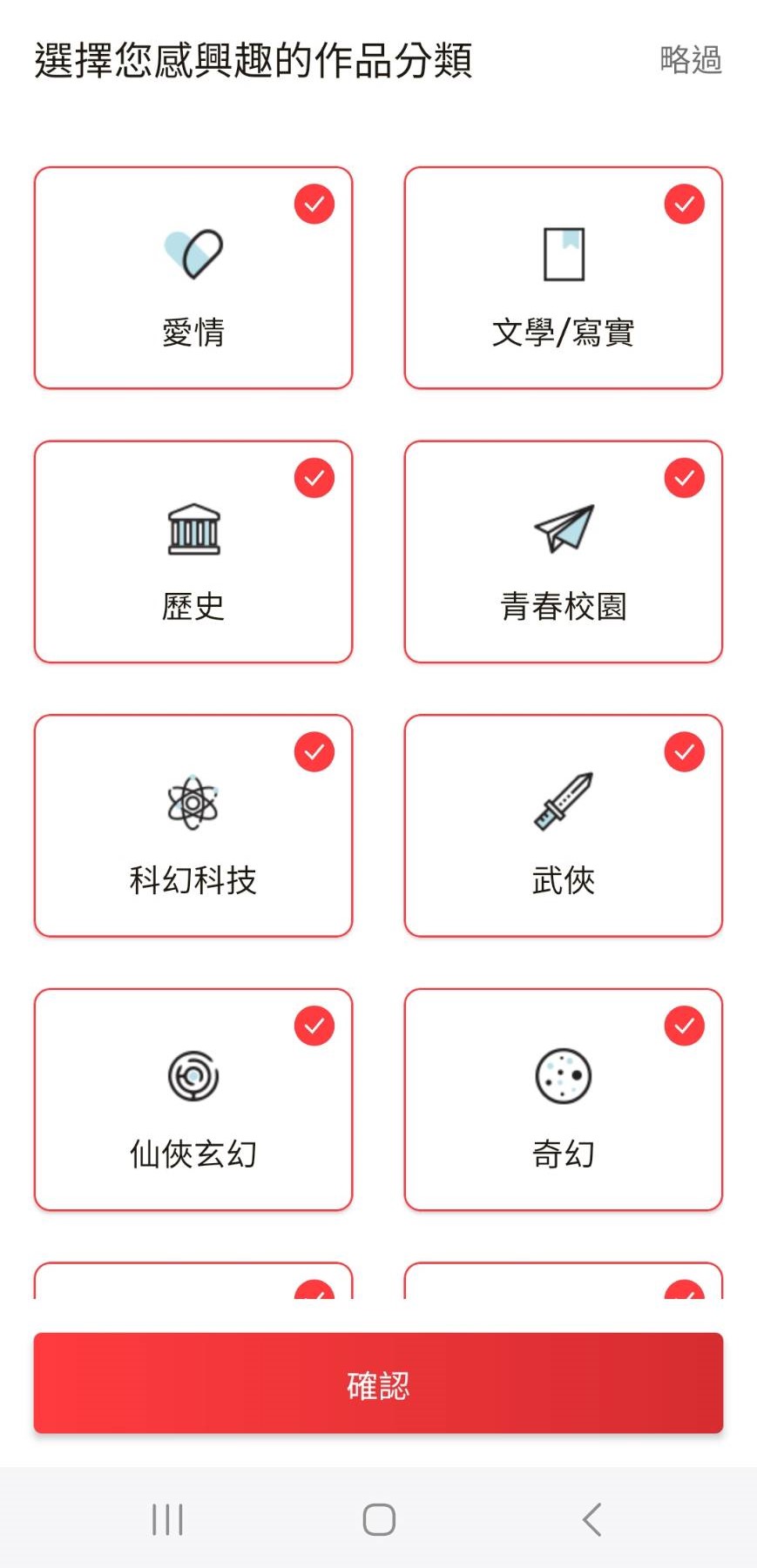Tap the 青春校園 category card
757x1568 pixels.
click(564, 552)
